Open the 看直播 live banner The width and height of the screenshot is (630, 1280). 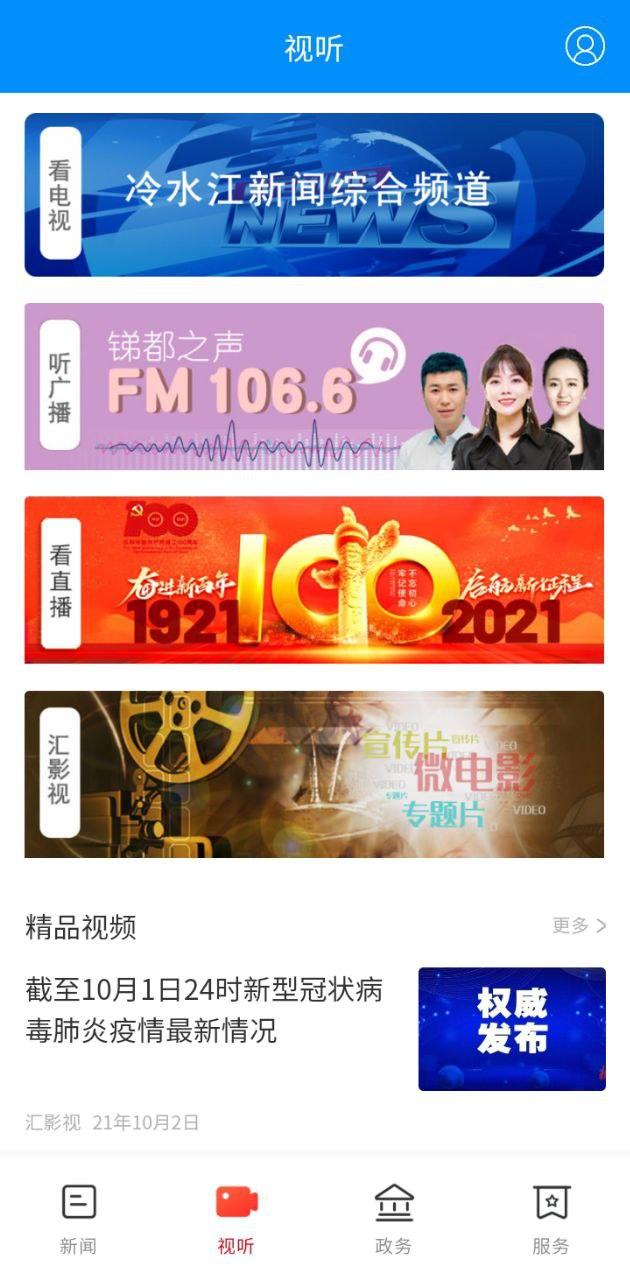314,580
